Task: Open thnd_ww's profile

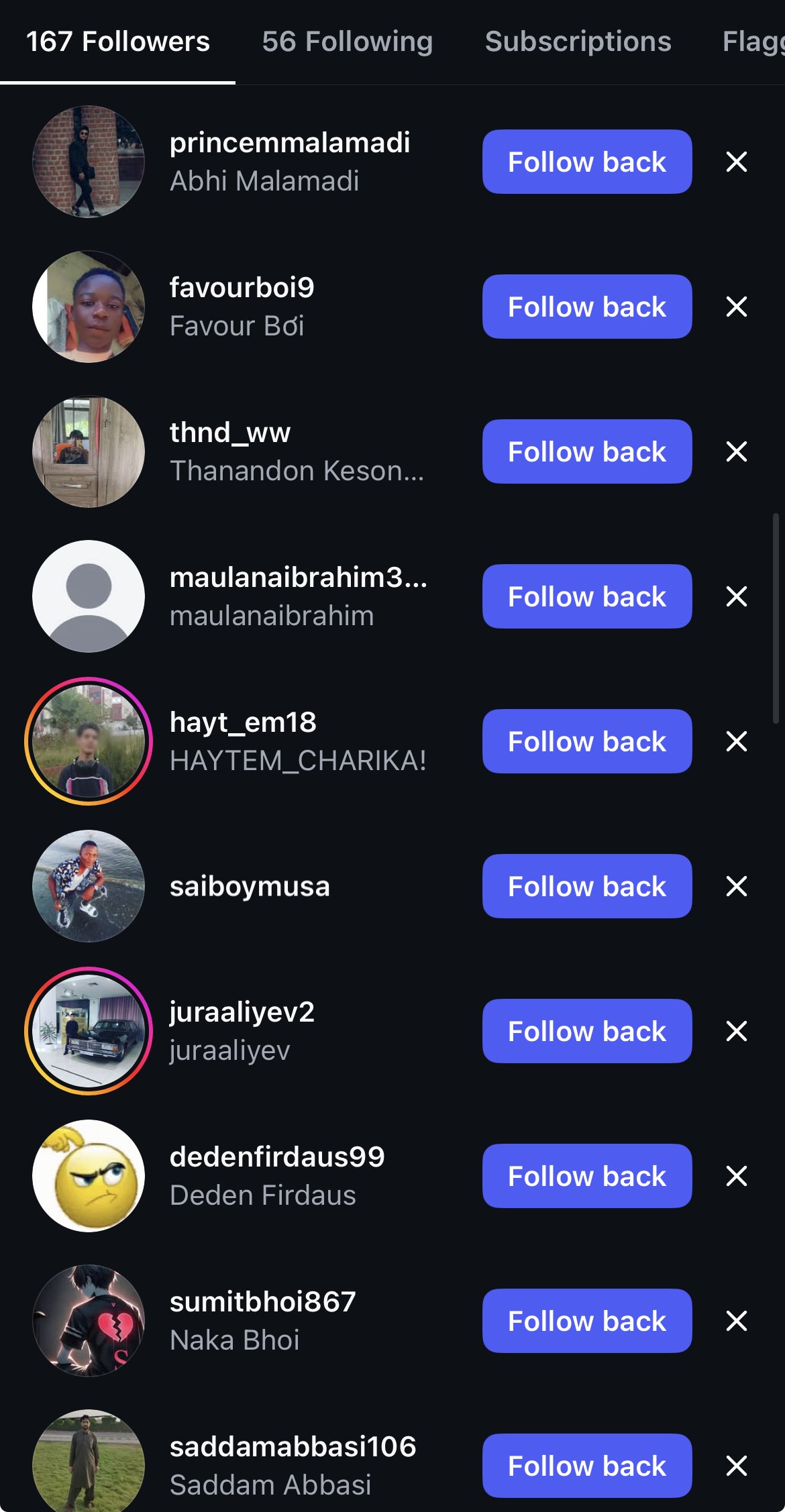Action: 229,433
